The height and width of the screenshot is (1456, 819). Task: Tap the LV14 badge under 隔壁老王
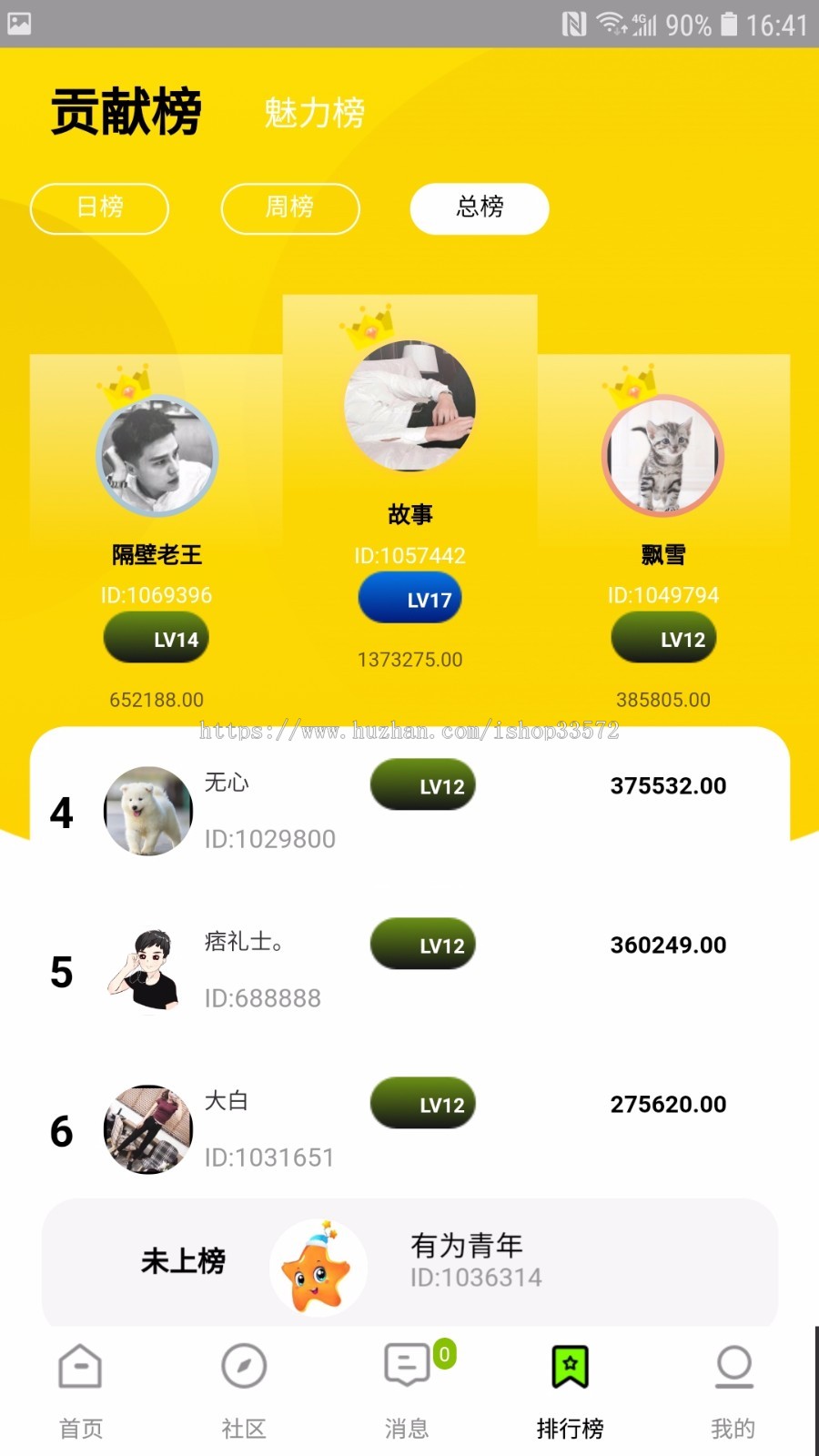(156, 638)
